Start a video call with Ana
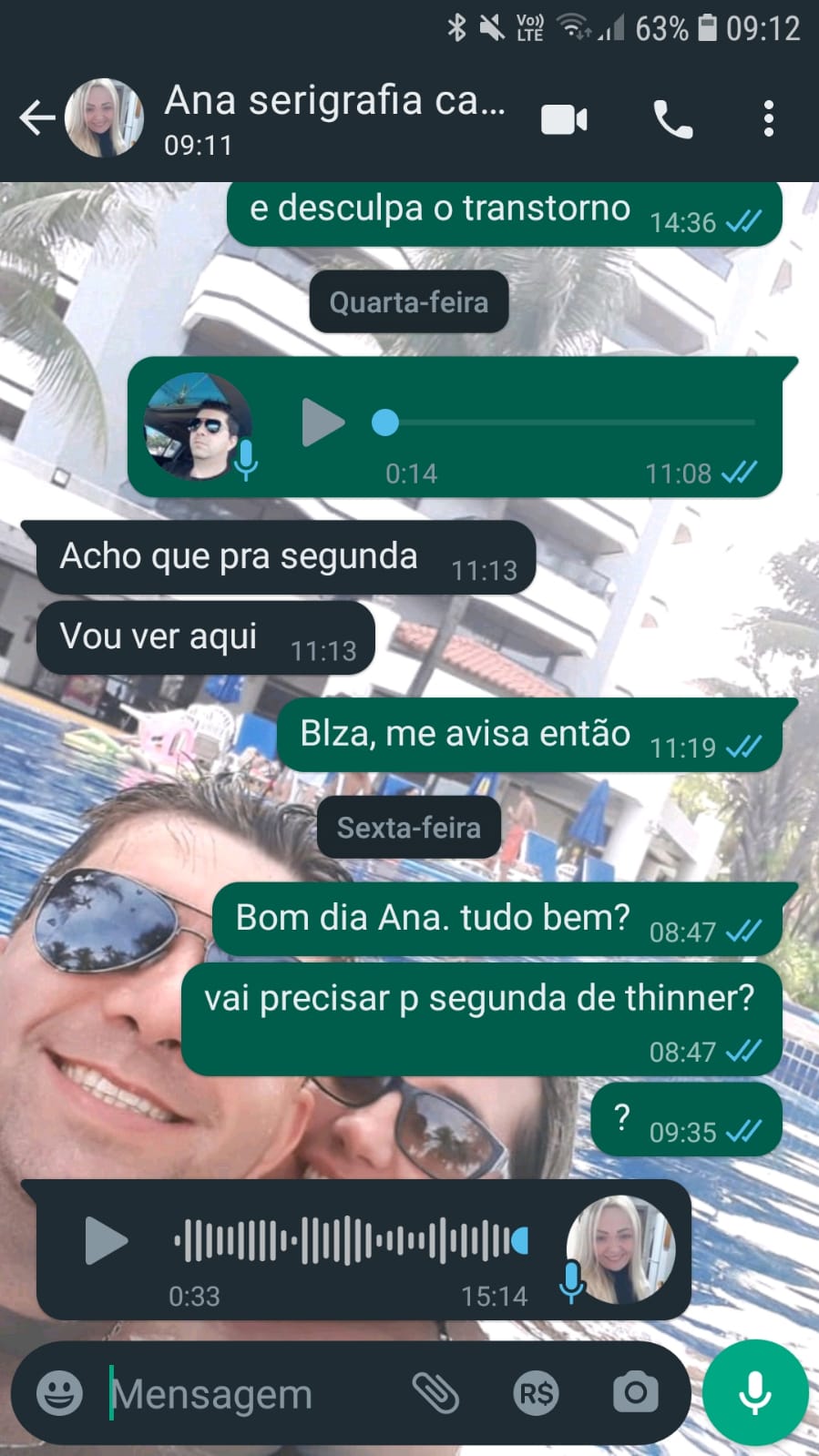Viewport: 819px width, 1456px height. point(564,119)
